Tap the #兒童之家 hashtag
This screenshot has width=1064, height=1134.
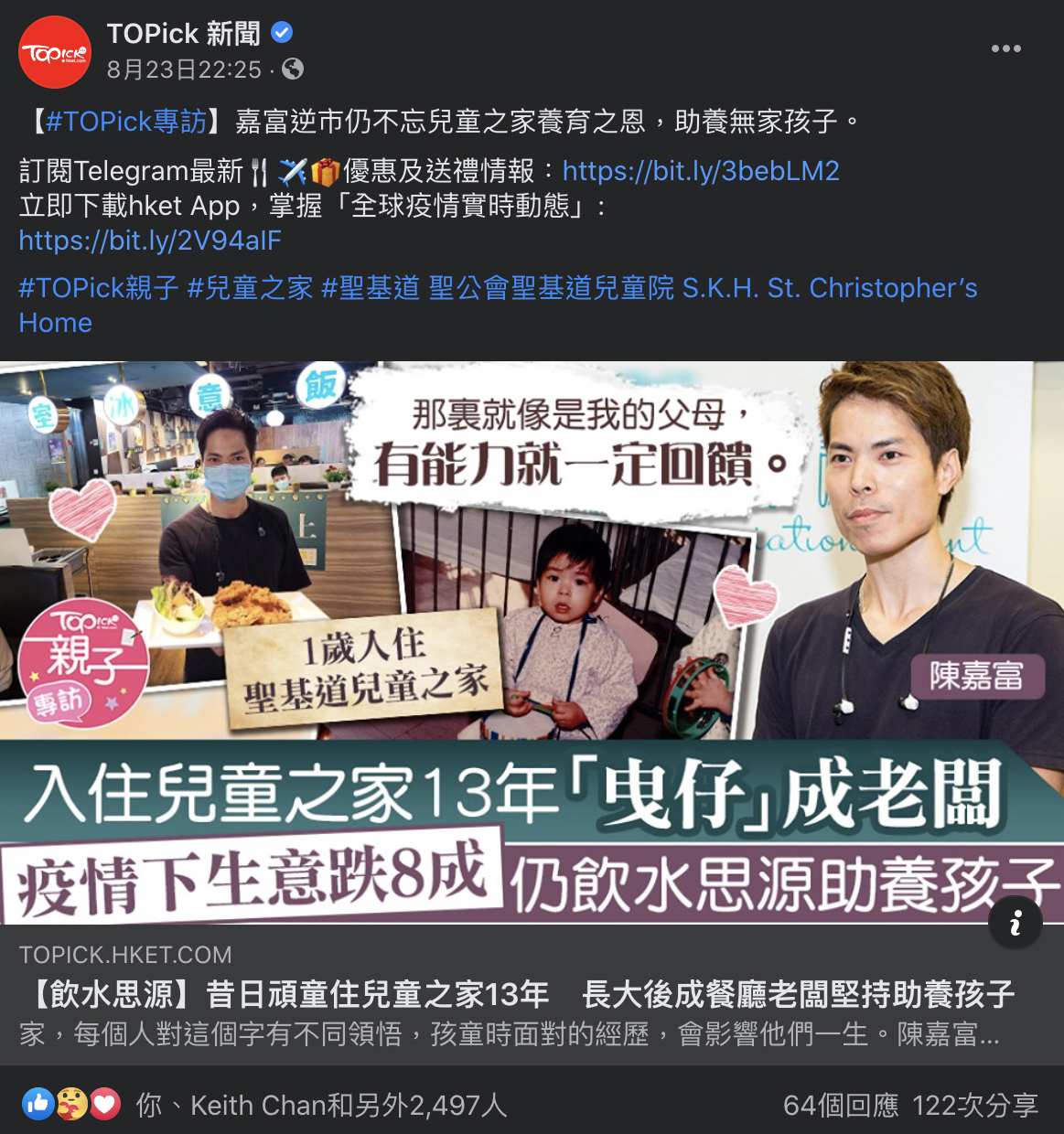250,288
